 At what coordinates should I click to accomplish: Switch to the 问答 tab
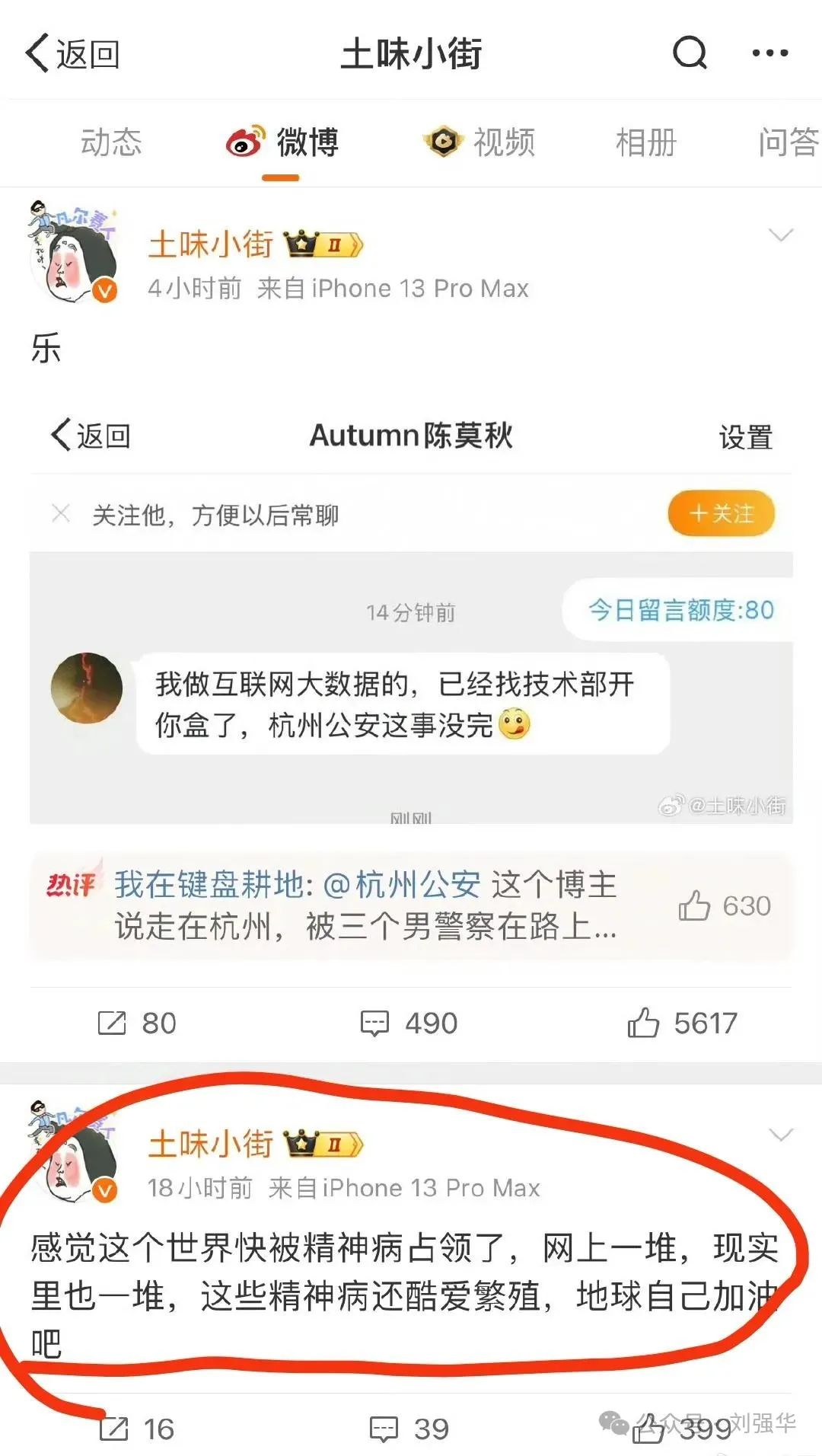pos(787,142)
